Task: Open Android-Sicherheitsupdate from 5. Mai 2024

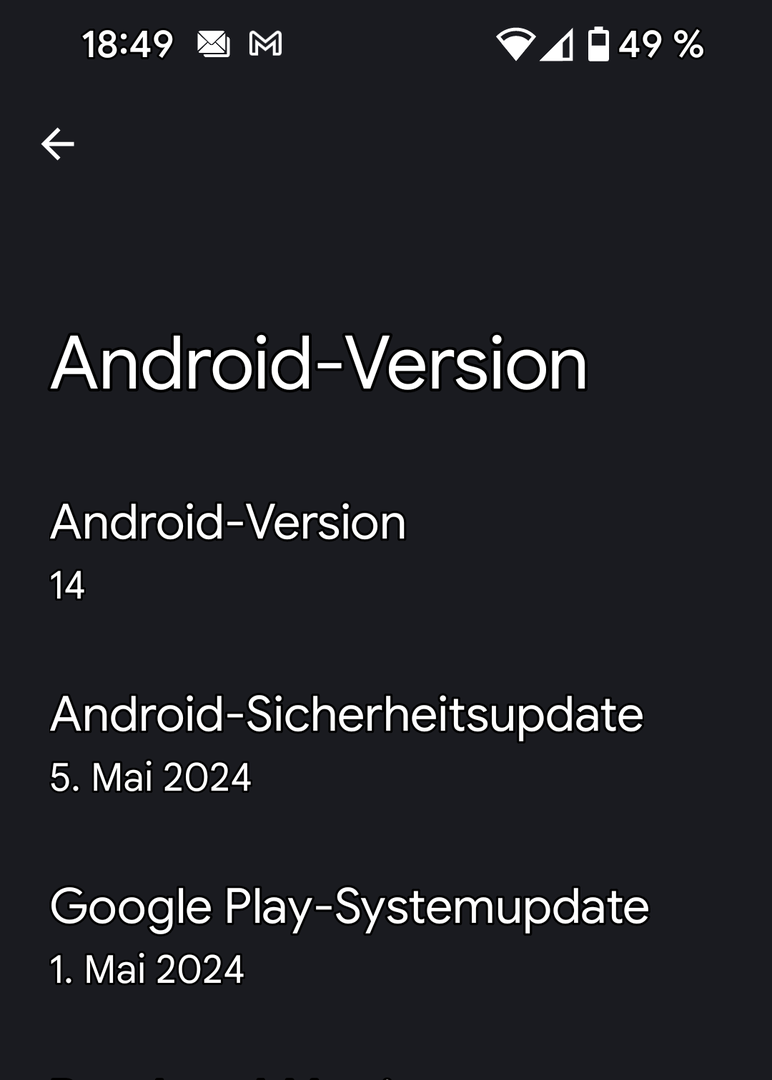Action: tap(346, 743)
